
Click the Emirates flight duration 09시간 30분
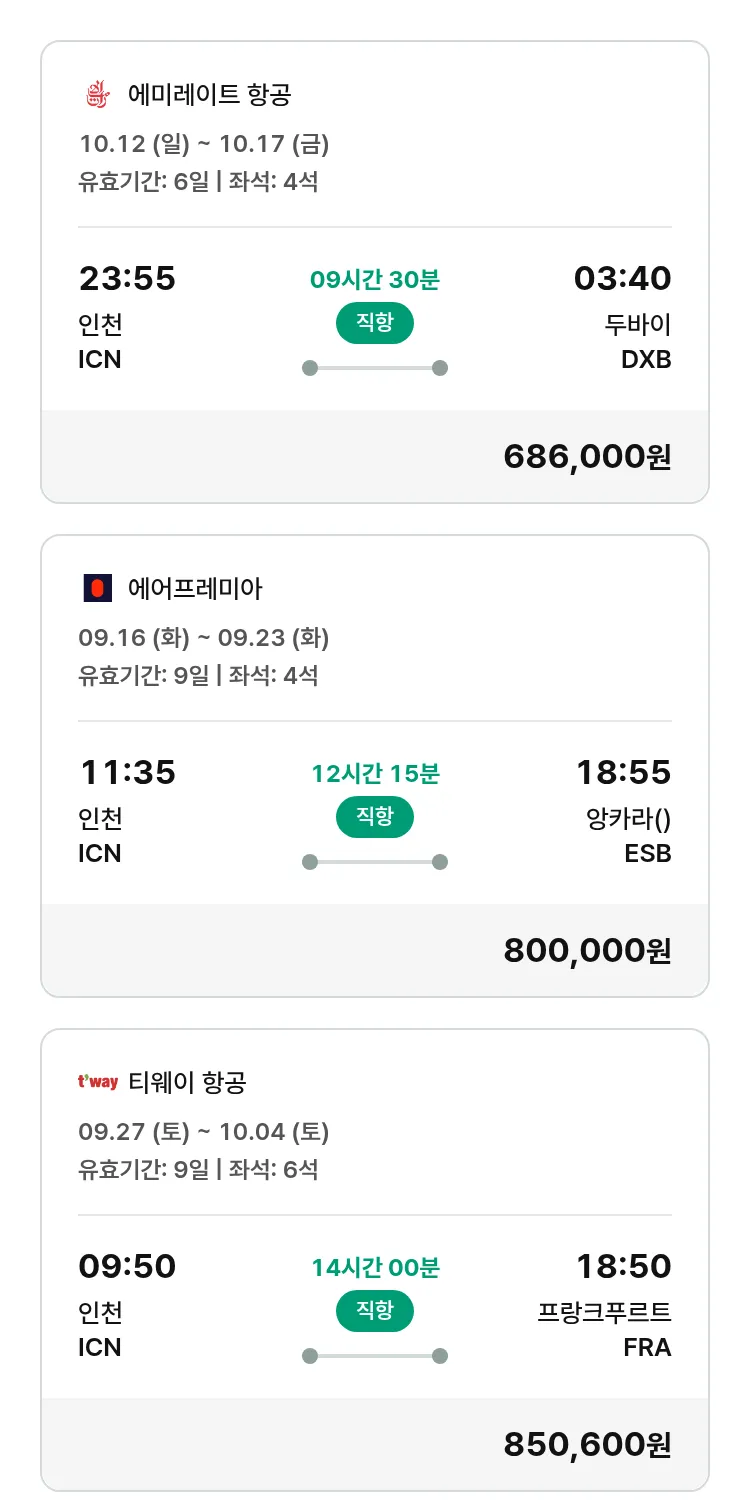tap(374, 278)
